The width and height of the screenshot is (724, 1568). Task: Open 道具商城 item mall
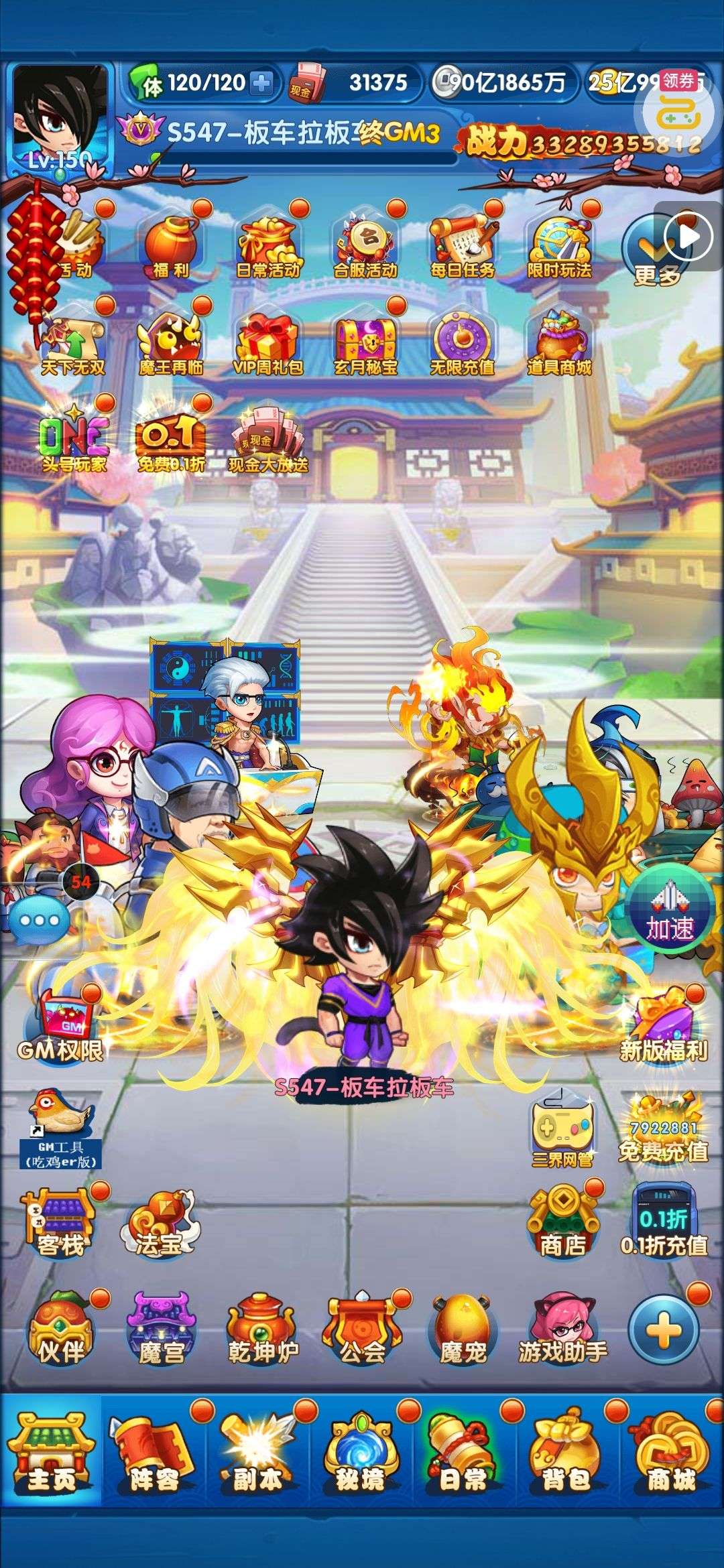[x=559, y=343]
